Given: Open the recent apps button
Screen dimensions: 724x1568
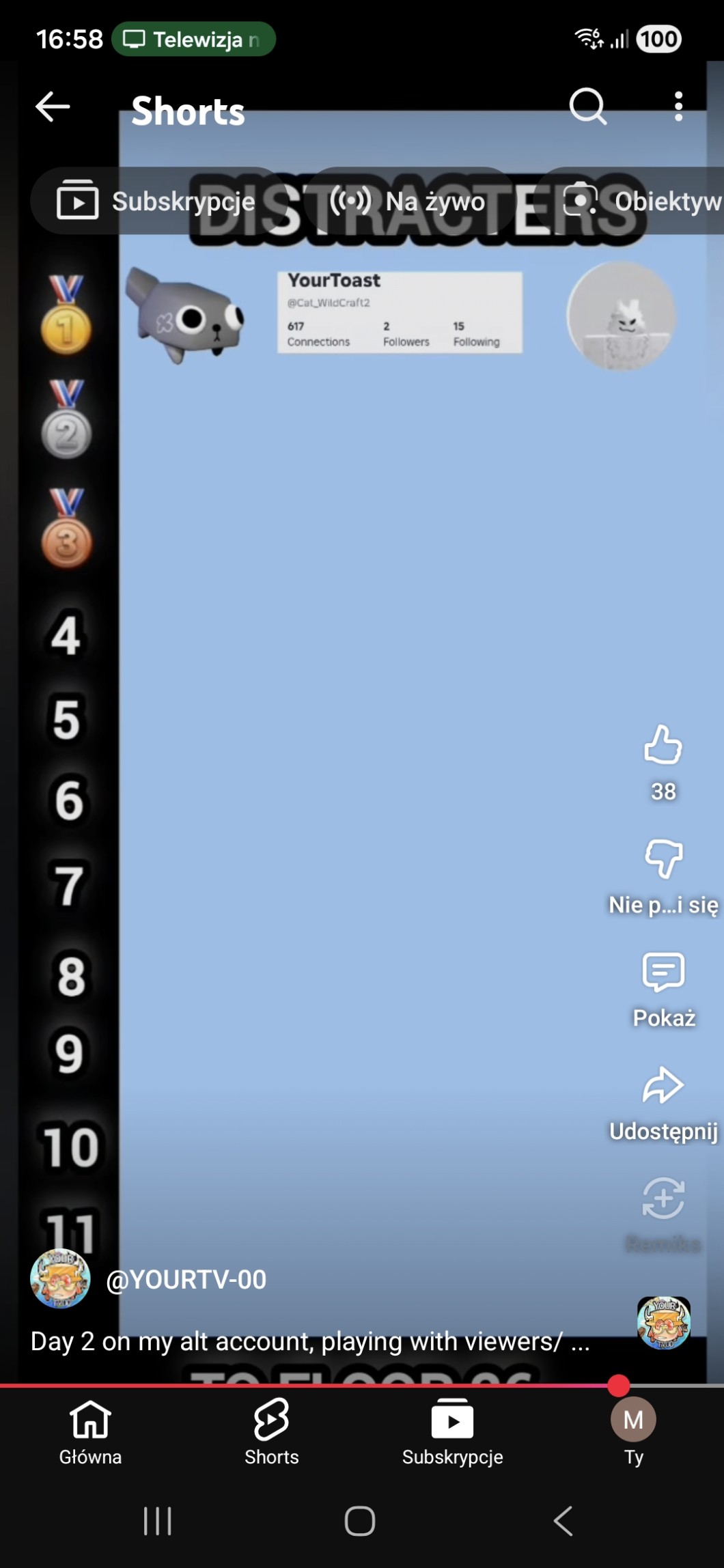Looking at the screenshot, I should point(158,1522).
